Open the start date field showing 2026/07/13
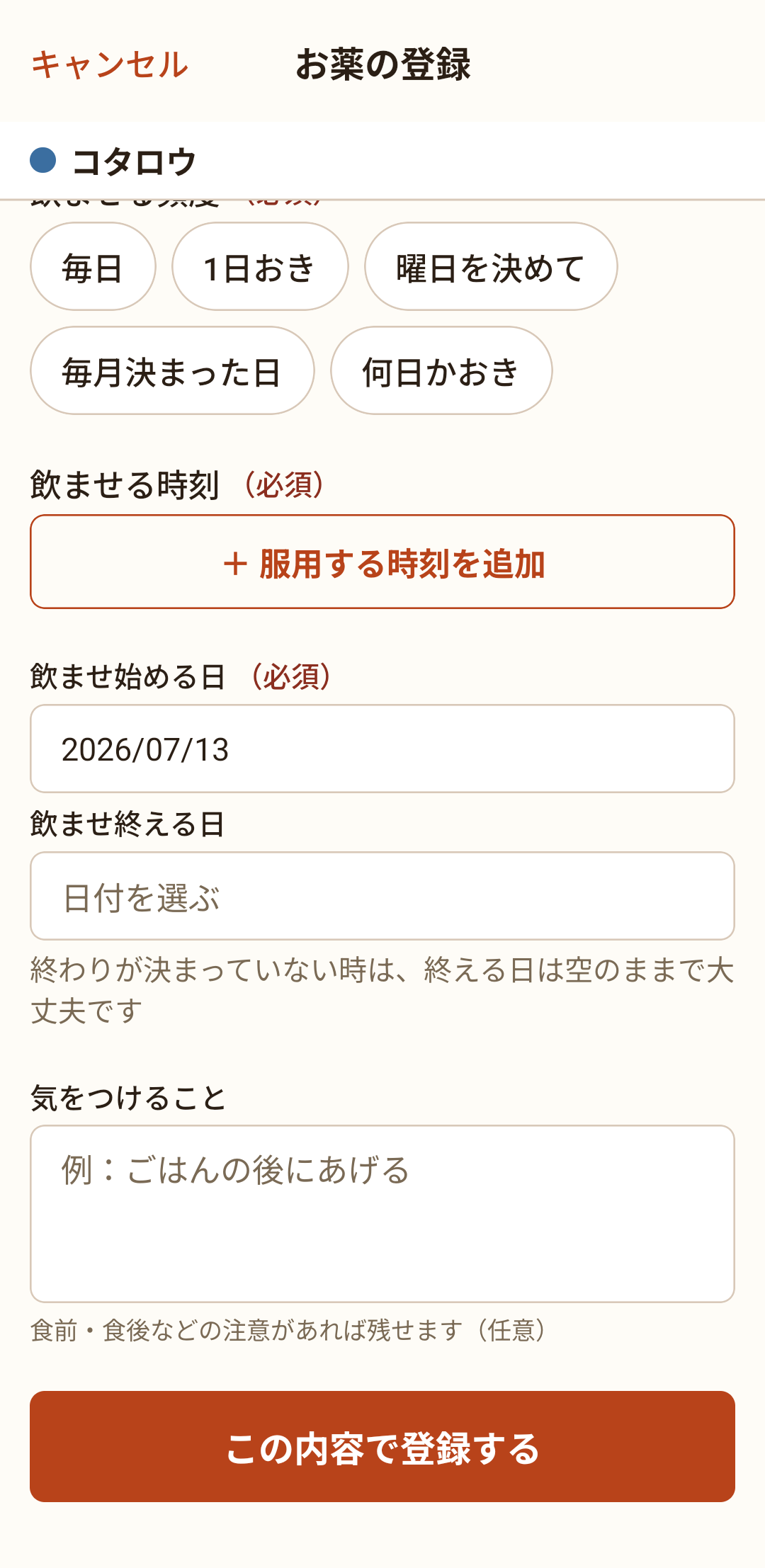This screenshot has width=765, height=1568. [x=382, y=749]
